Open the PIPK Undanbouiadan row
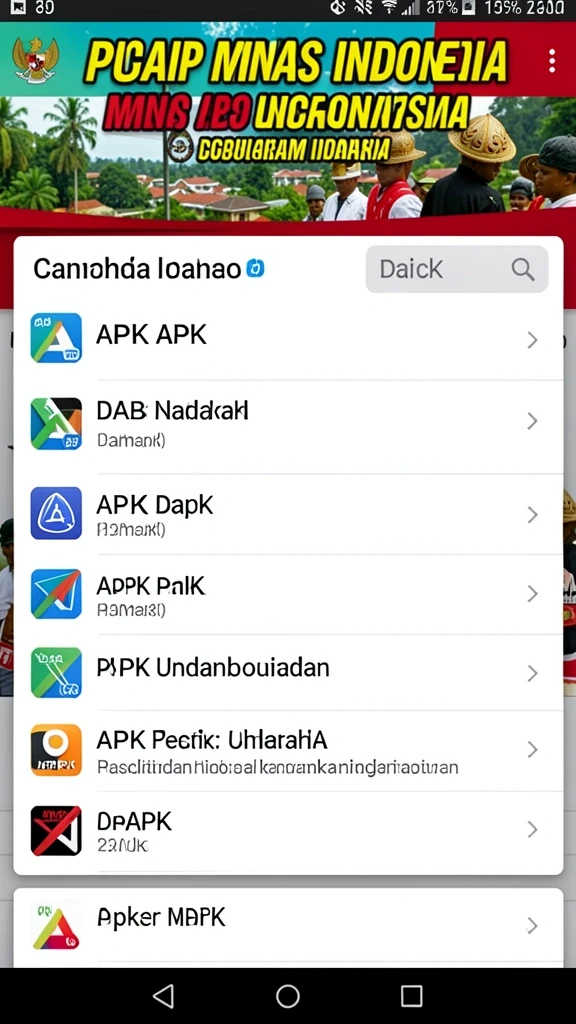 288,672
